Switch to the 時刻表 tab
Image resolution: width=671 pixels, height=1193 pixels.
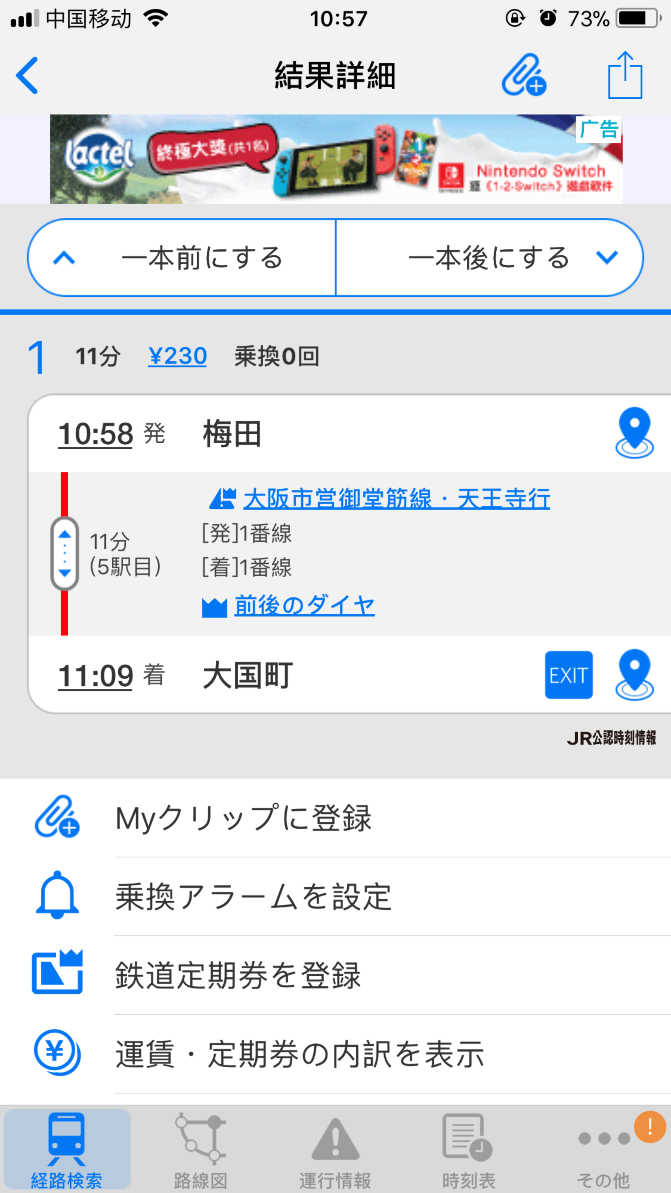click(x=468, y=1150)
